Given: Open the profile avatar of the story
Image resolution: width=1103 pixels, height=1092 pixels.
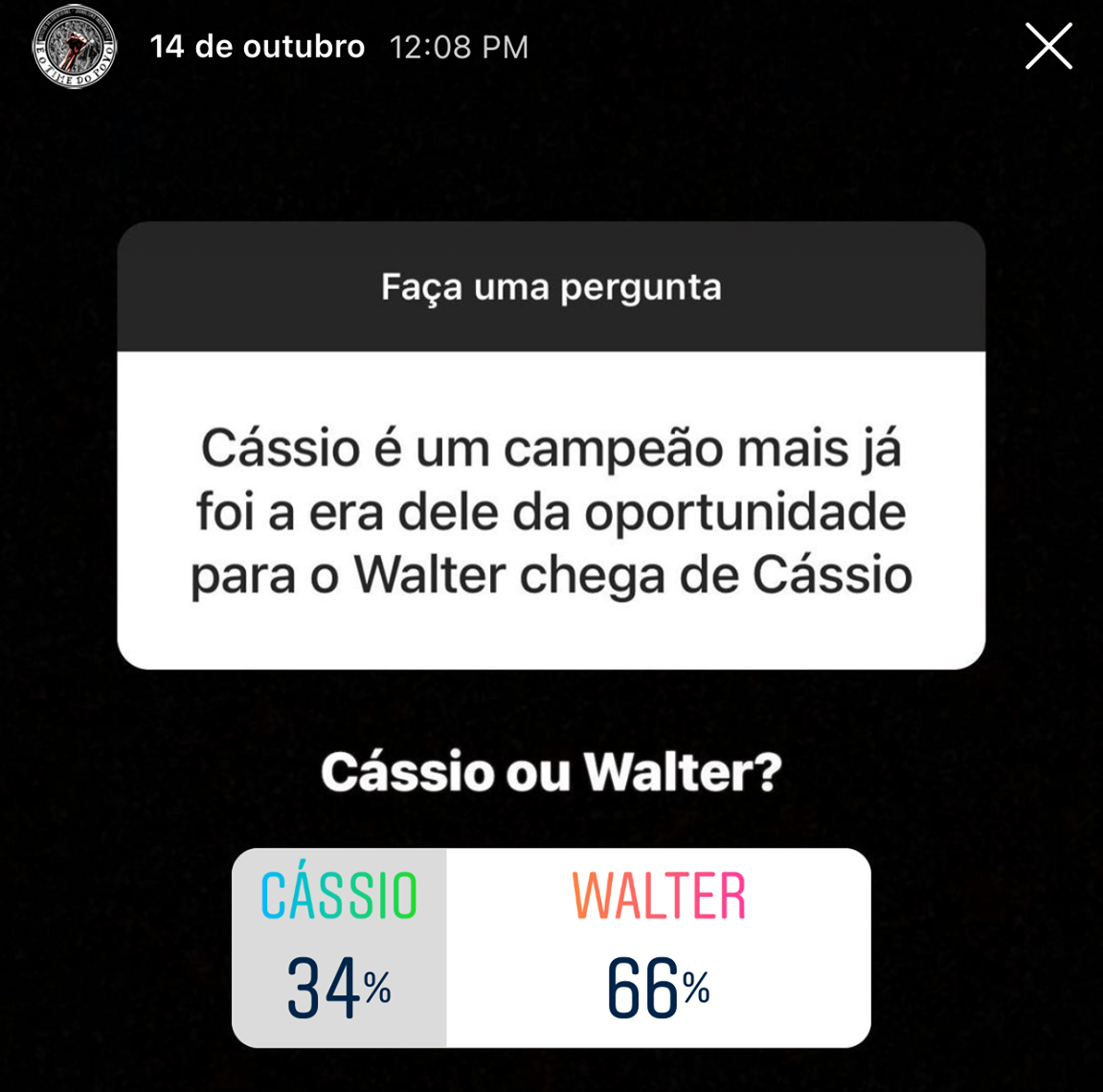Looking at the screenshot, I should click(75, 48).
